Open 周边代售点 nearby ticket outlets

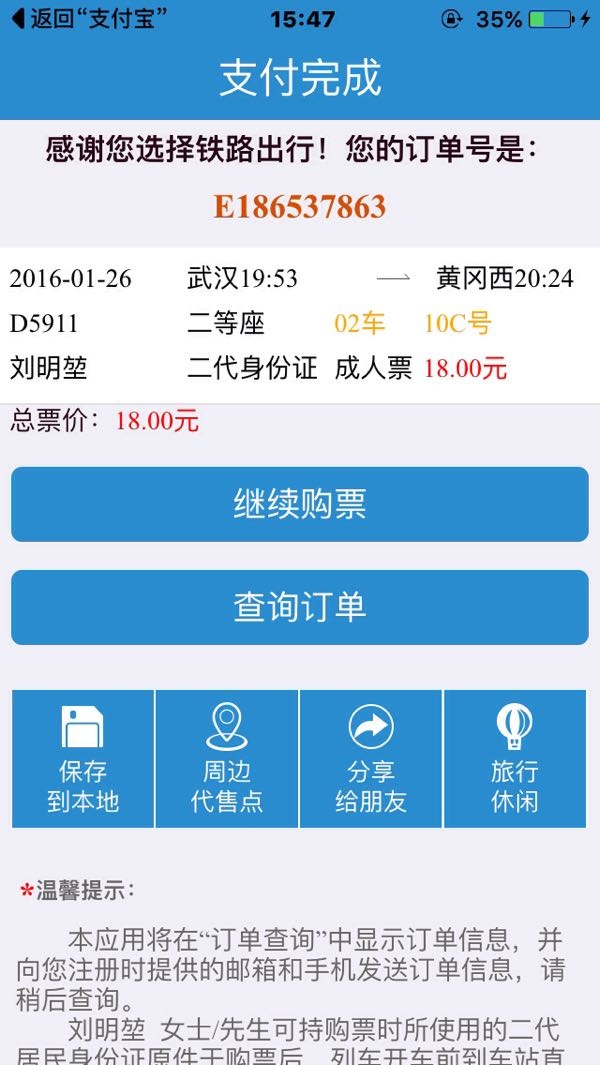point(227,759)
